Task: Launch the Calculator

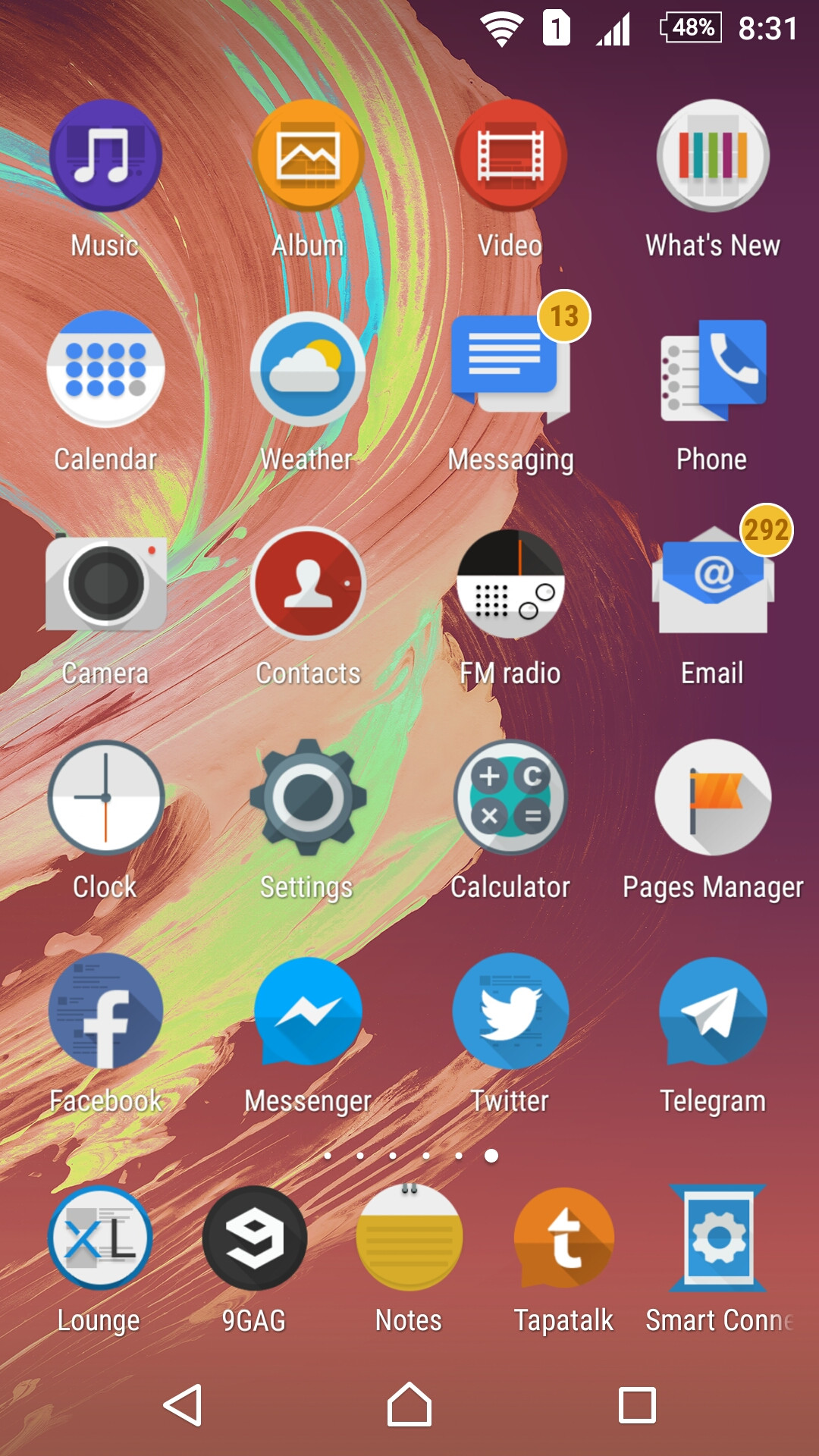Action: click(510, 798)
